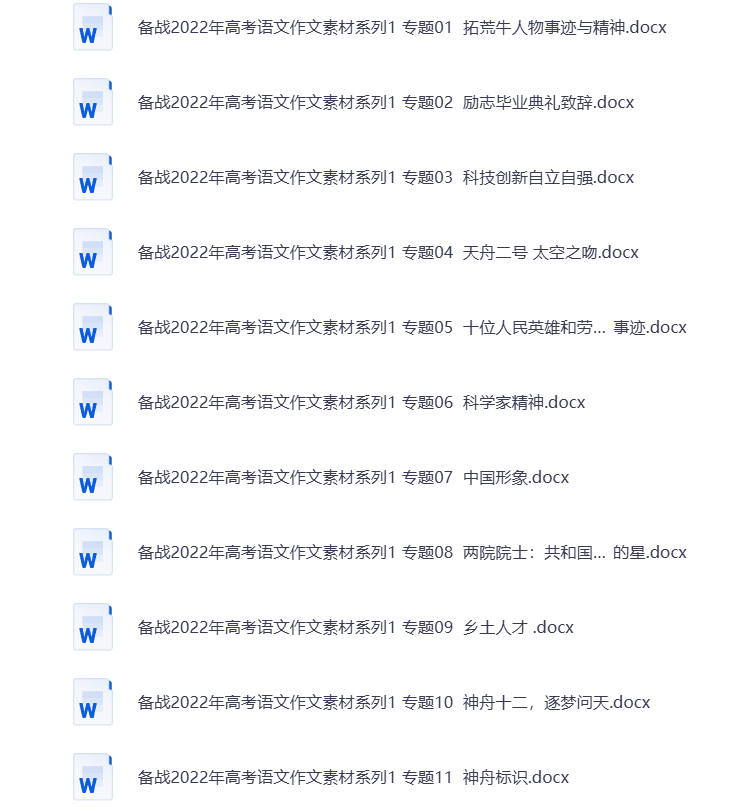Click the Word icon beside 专题08 两院院士
The image size is (743, 812).
91,552
